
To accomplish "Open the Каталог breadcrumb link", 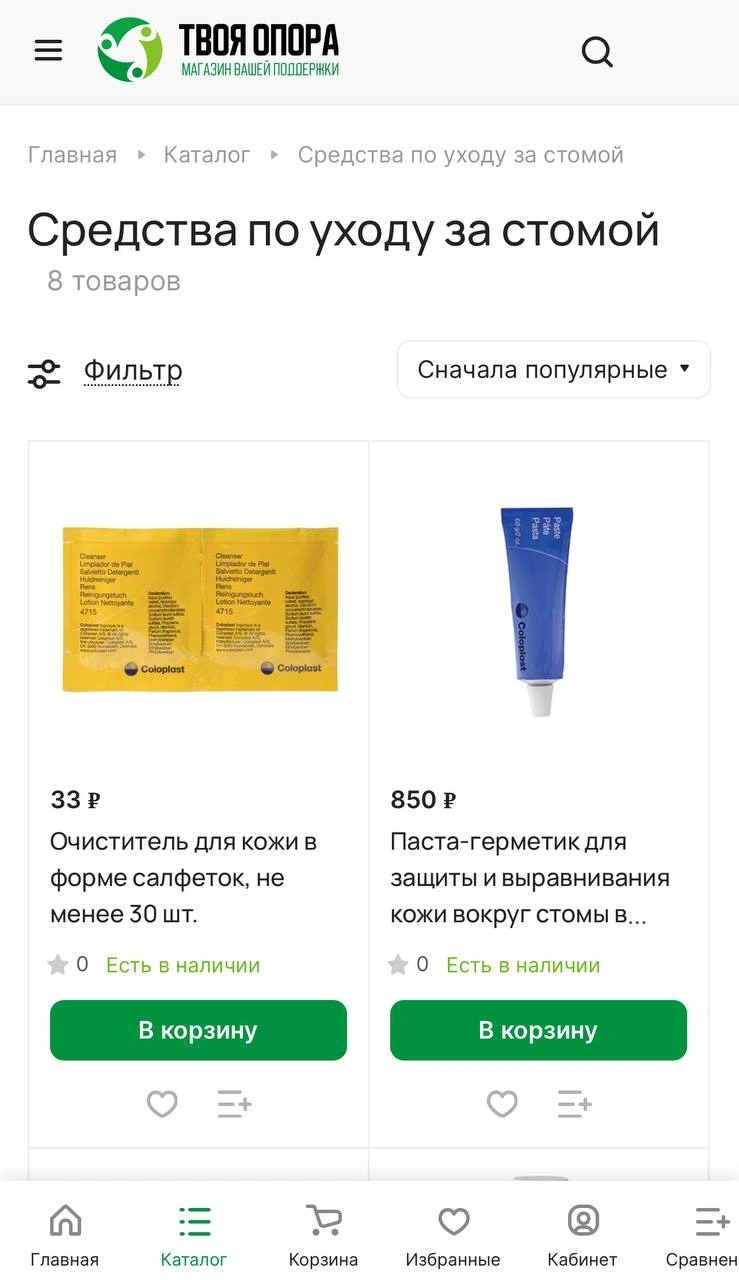I will click(x=207, y=155).
